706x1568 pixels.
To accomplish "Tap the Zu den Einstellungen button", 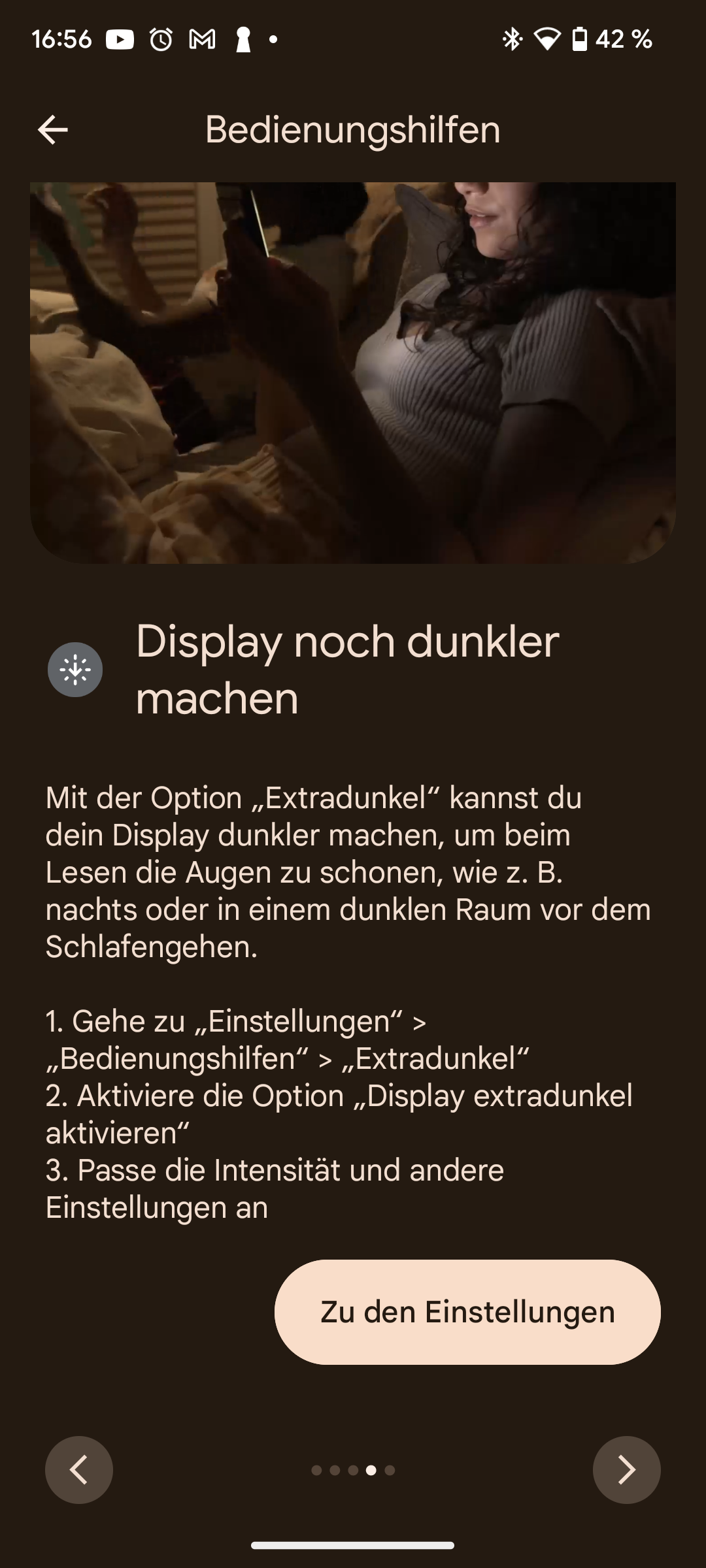I will [467, 1312].
